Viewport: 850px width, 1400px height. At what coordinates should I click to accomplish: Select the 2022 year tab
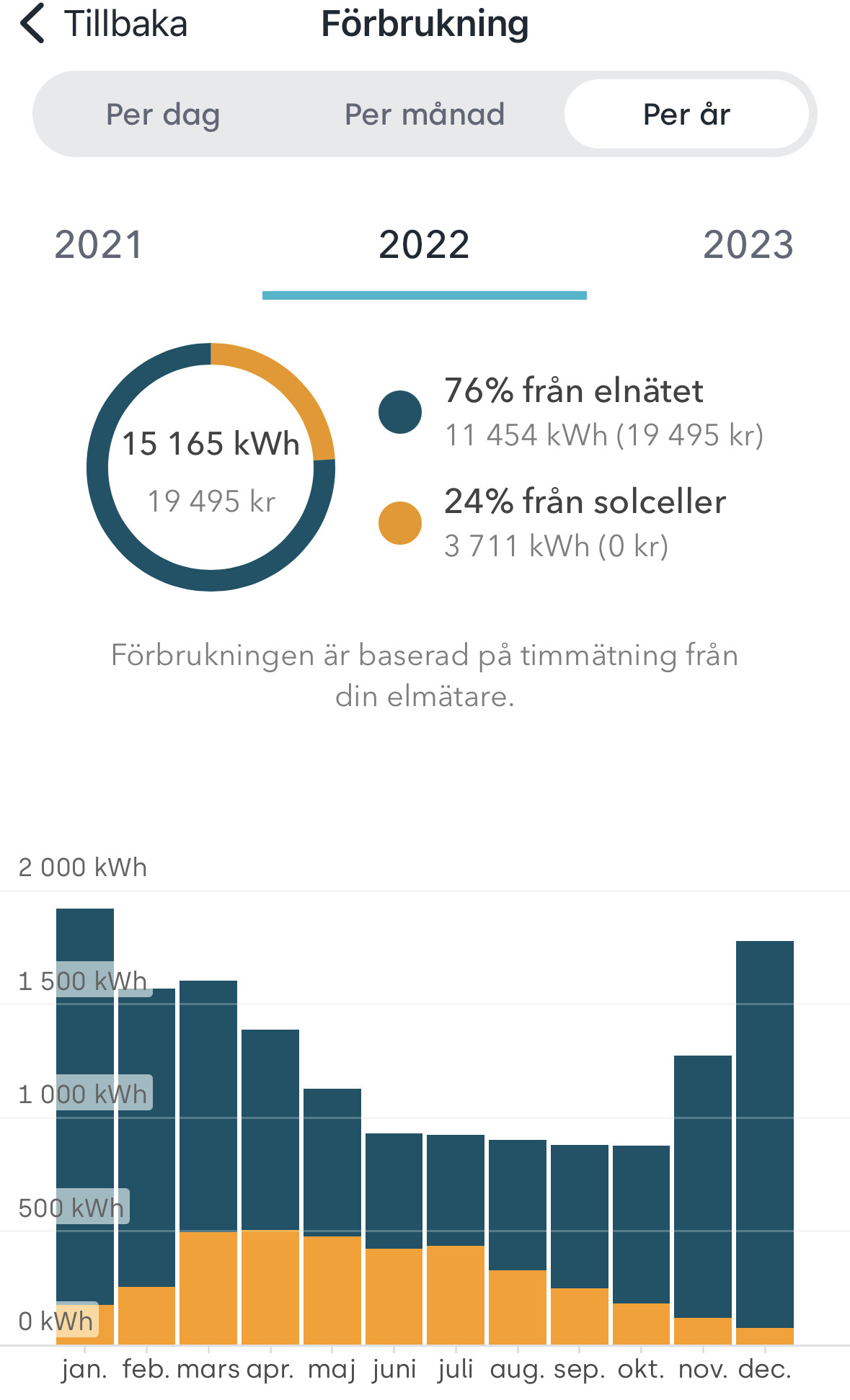pyautogui.click(x=425, y=245)
